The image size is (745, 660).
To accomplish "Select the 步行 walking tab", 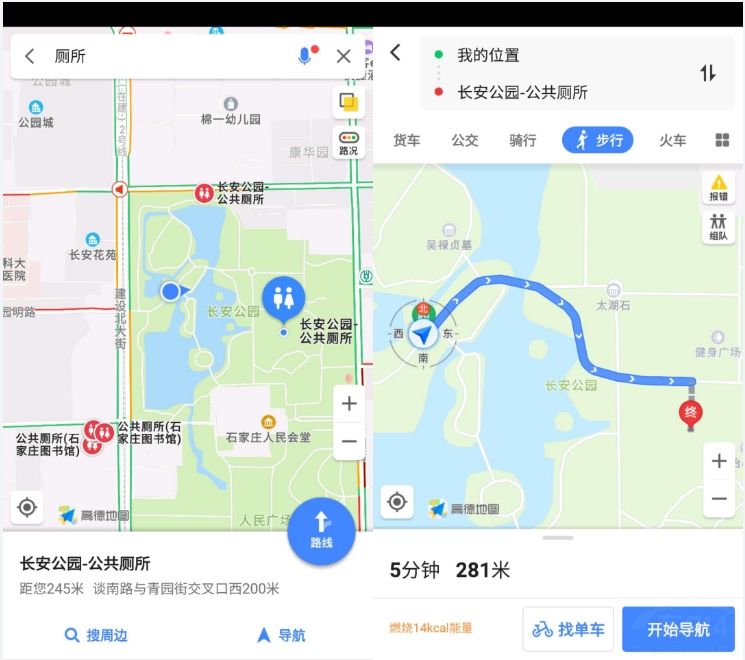I will point(597,140).
